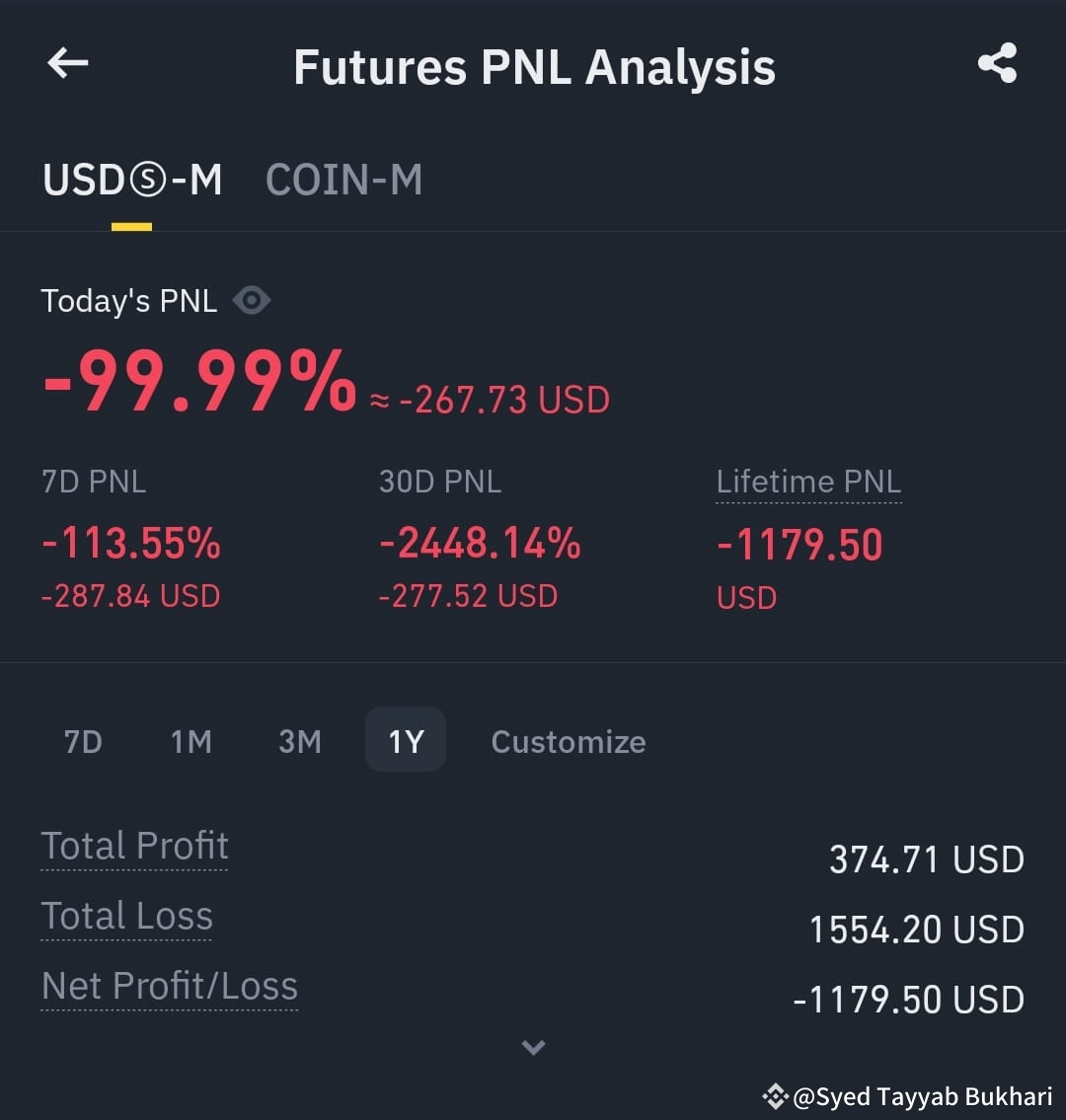The width and height of the screenshot is (1066, 1120).
Task: Expand more stats with the down chevron
Action: 534,1048
